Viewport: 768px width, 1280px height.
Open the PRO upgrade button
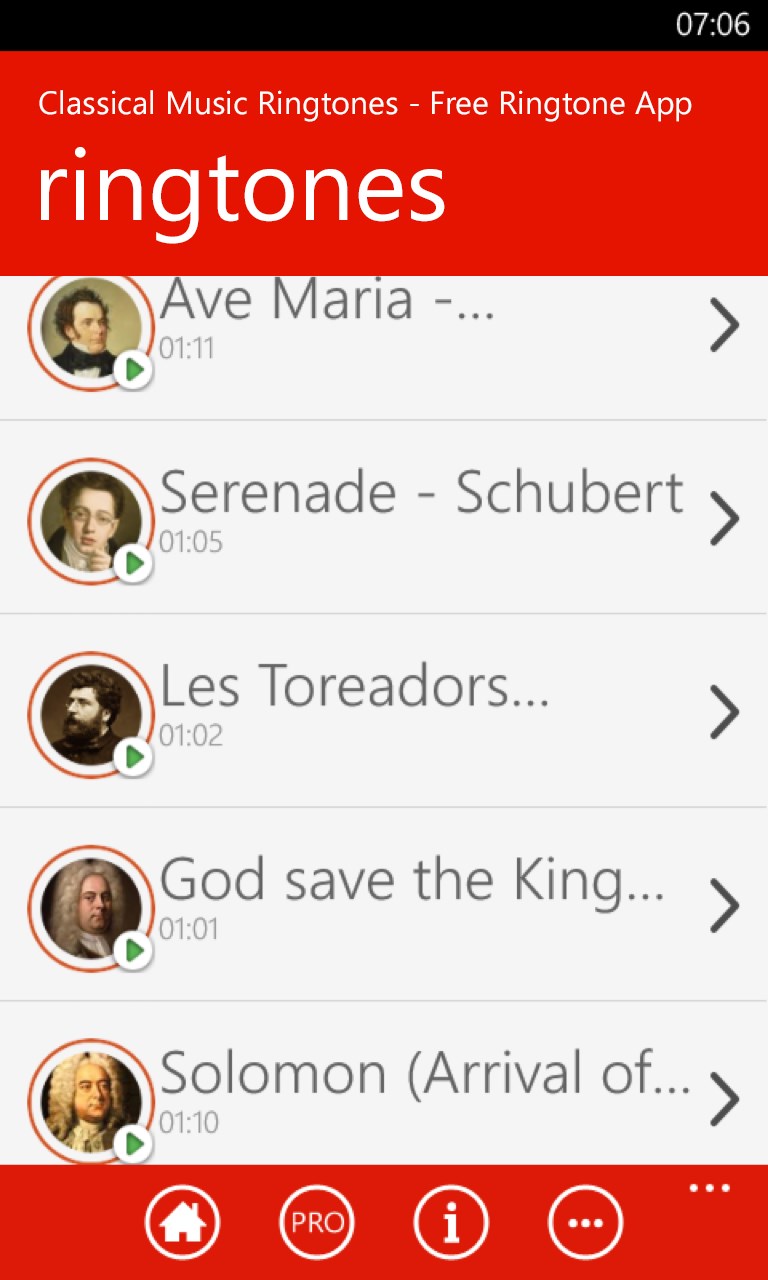coord(317,1222)
